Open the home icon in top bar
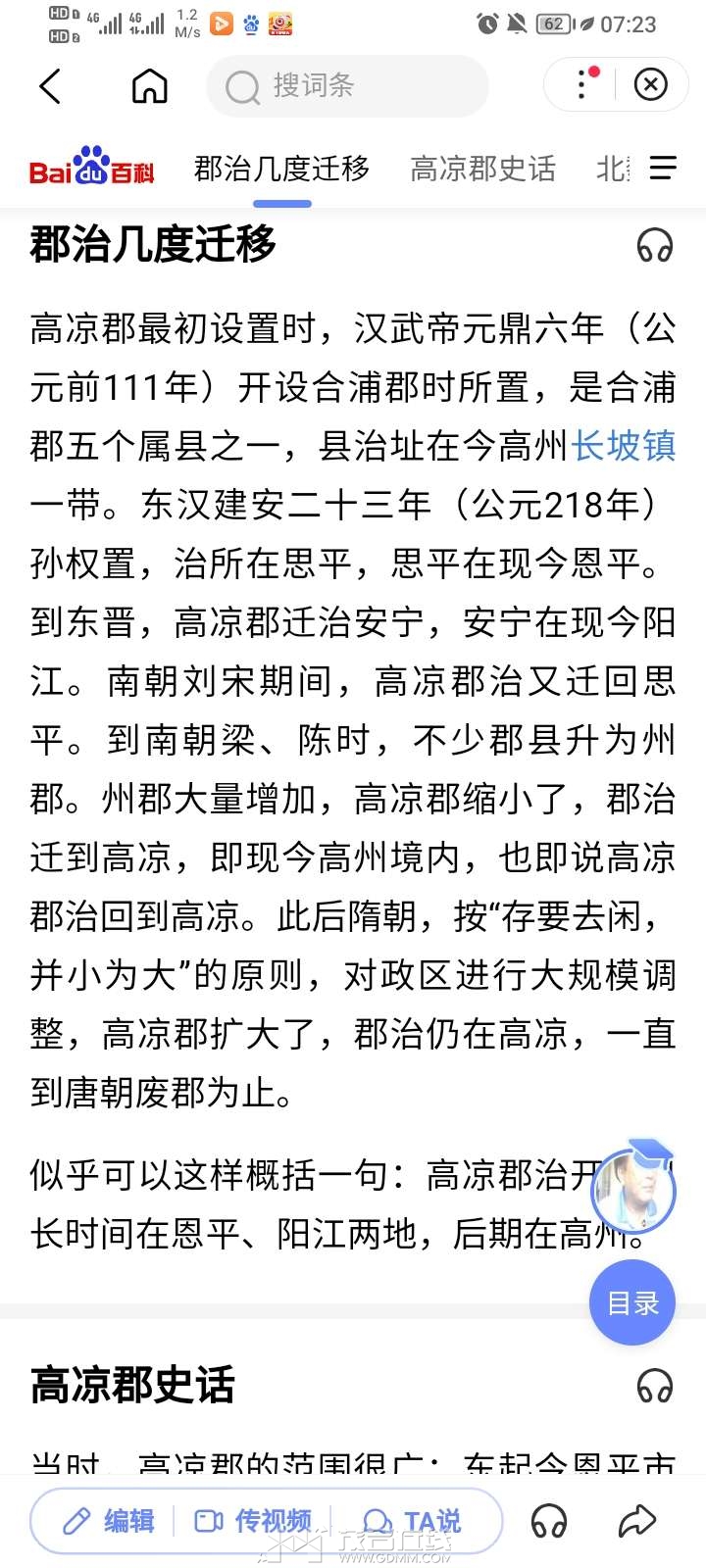The image size is (706, 1568). pyautogui.click(x=150, y=86)
